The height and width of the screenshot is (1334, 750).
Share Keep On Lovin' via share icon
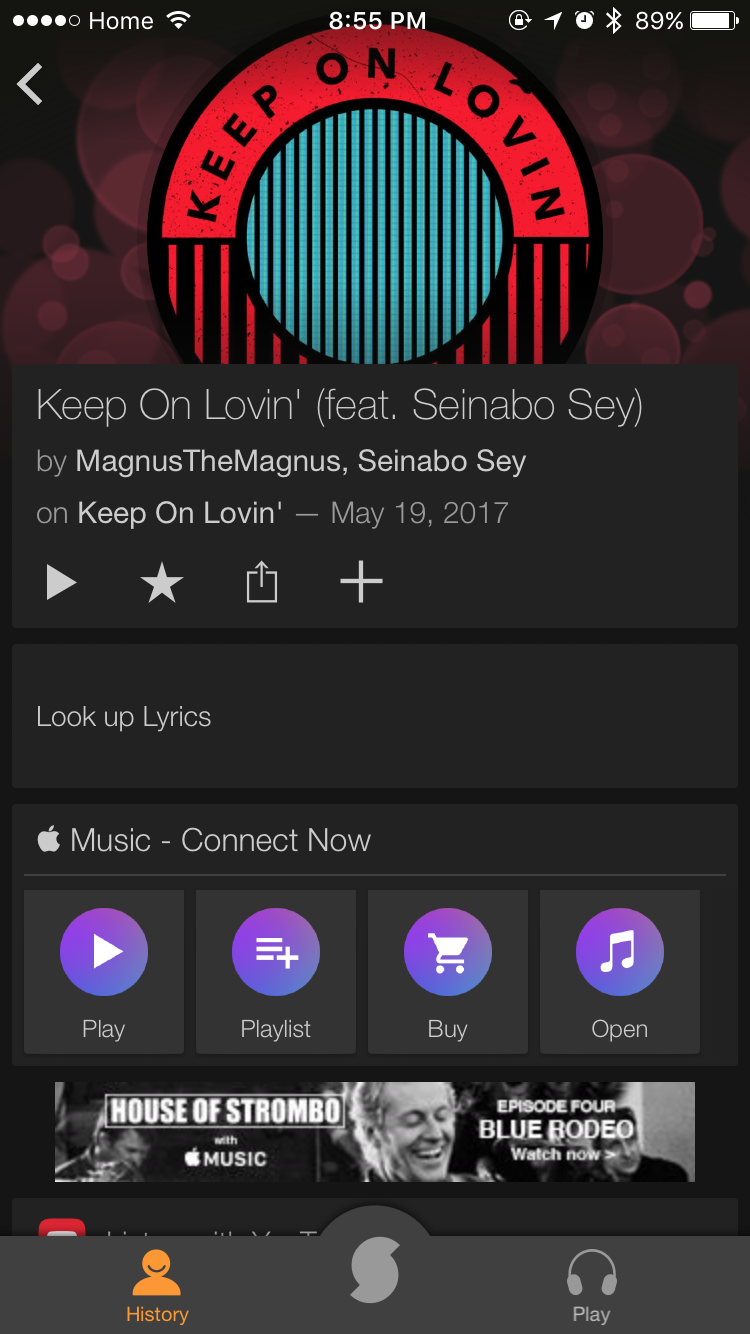point(261,582)
